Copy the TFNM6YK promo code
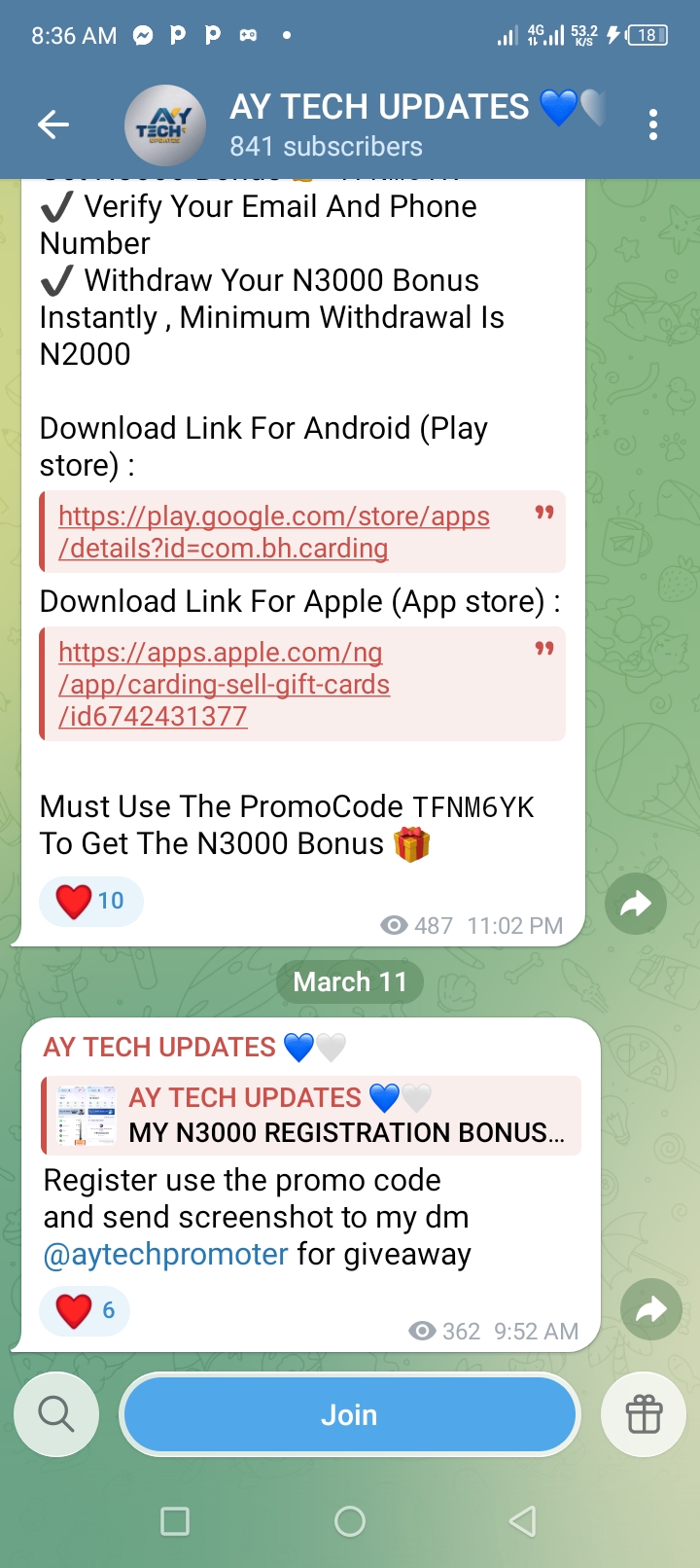This screenshot has width=700, height=1568. [x=473, y=807]
